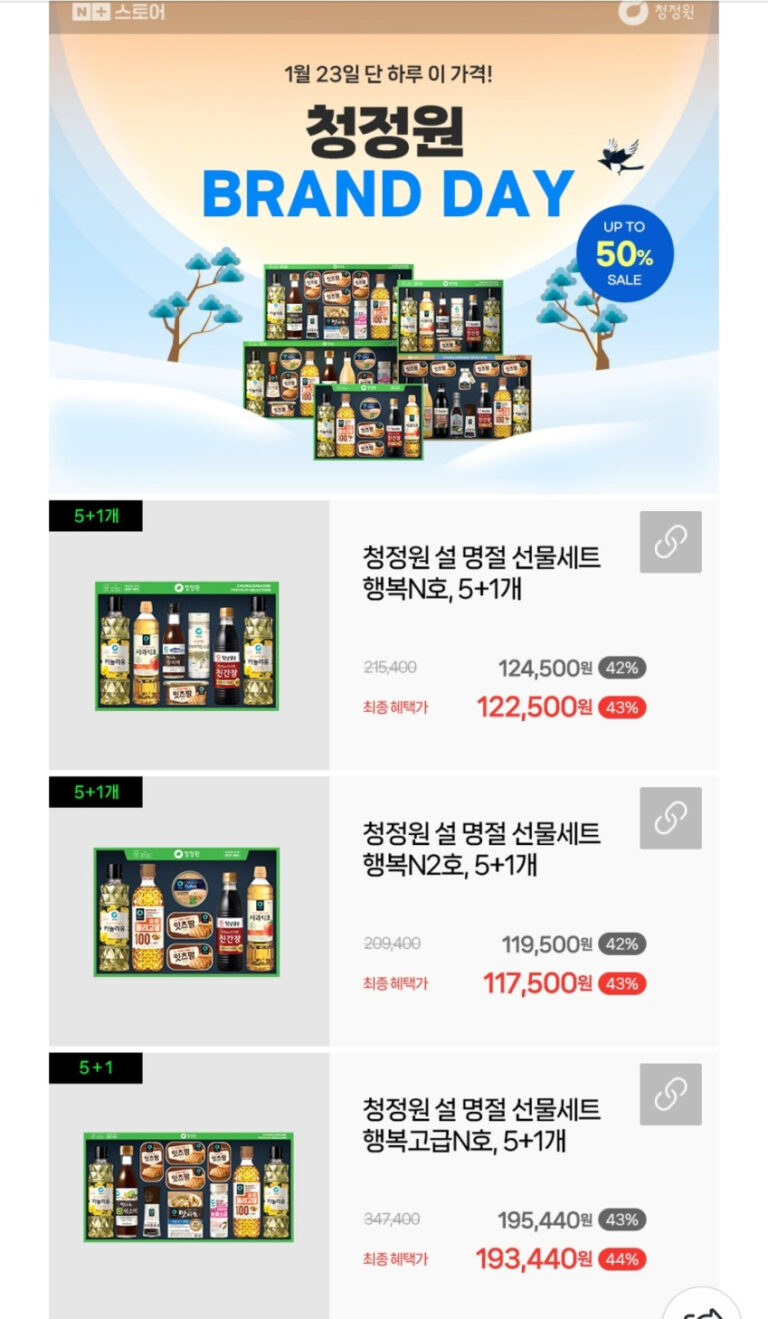Viewport: 768px width, 1319px height.
Task: Open the 행복고급N호 5+1개 gift set
Action: click(482, 1124)
